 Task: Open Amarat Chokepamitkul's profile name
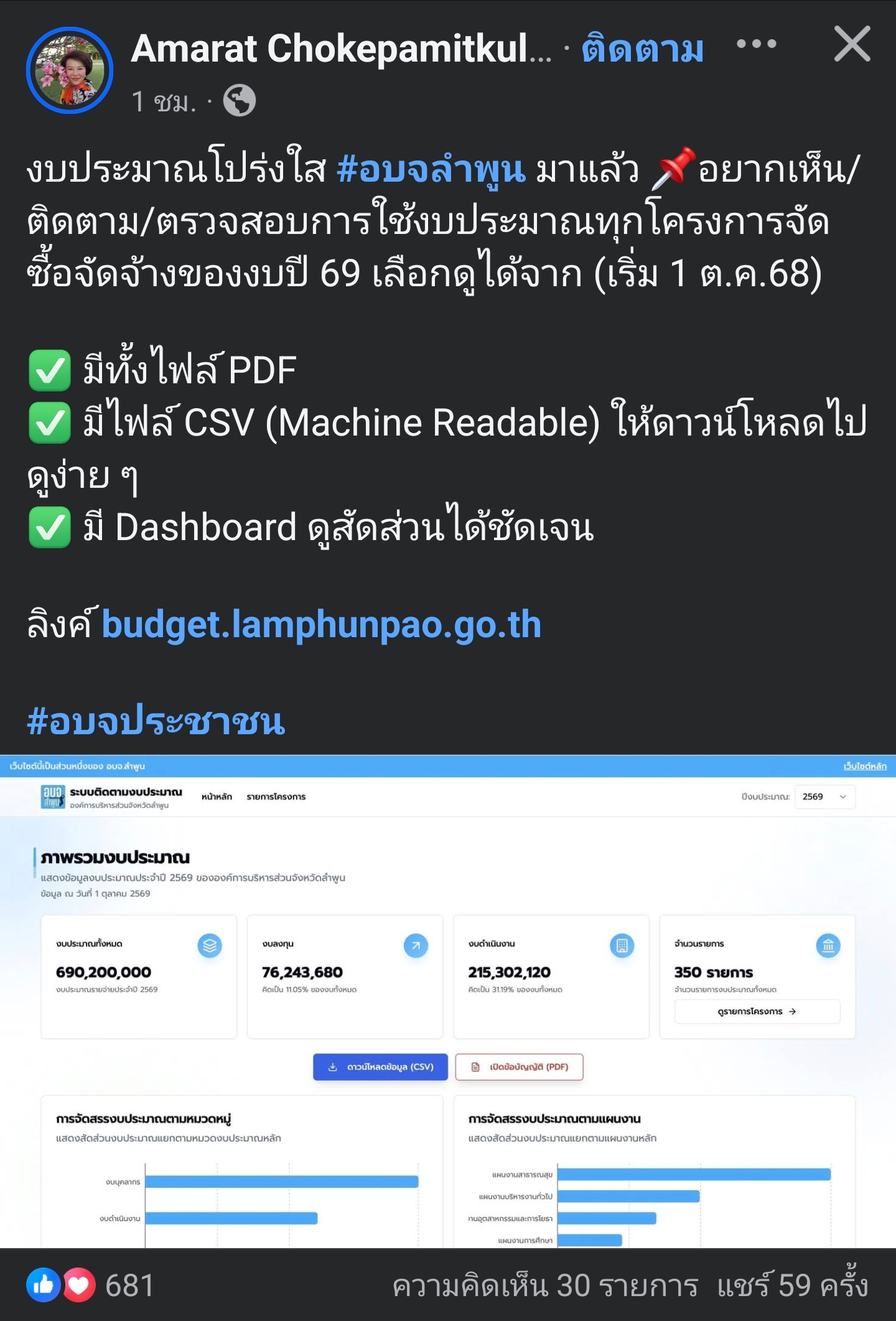pos(341,50)
